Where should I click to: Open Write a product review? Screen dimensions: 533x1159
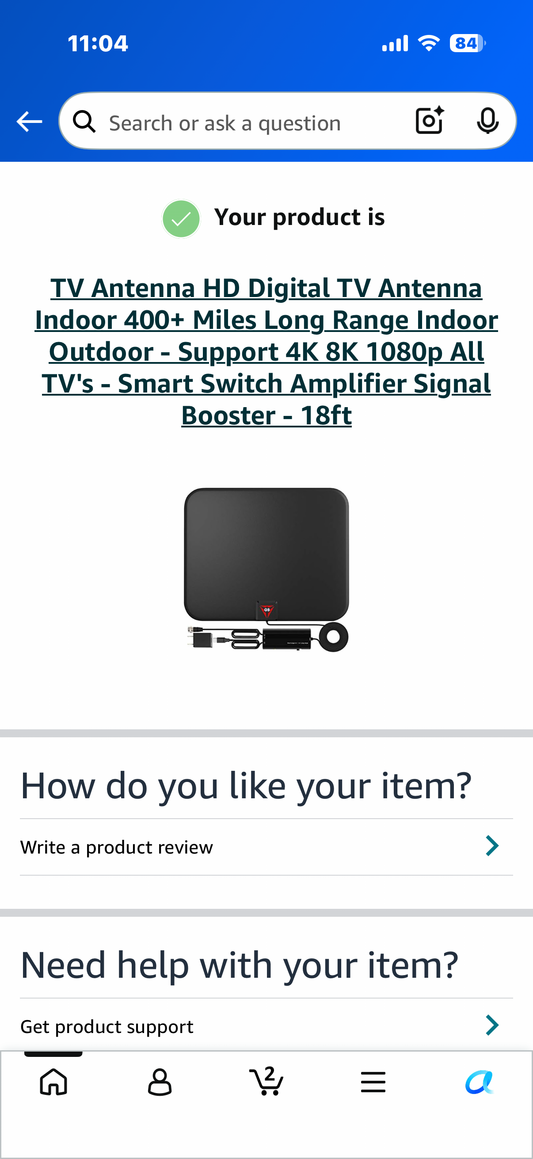[x=266, y=846]
